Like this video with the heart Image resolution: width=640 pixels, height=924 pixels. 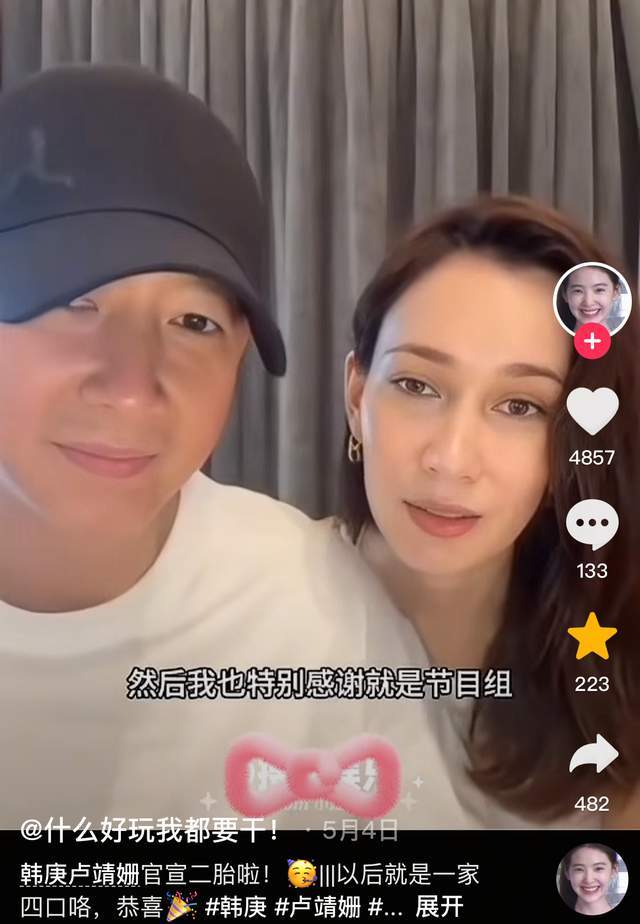point(592,411)
